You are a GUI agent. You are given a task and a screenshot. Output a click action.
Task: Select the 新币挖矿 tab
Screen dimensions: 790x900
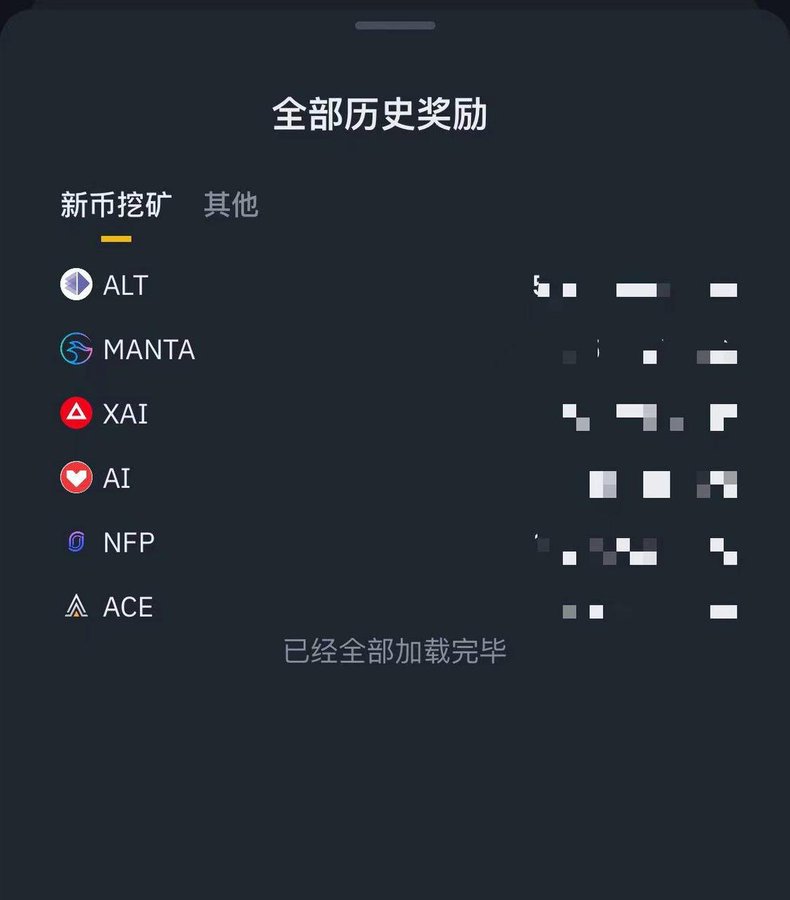[x=116, y=204]
